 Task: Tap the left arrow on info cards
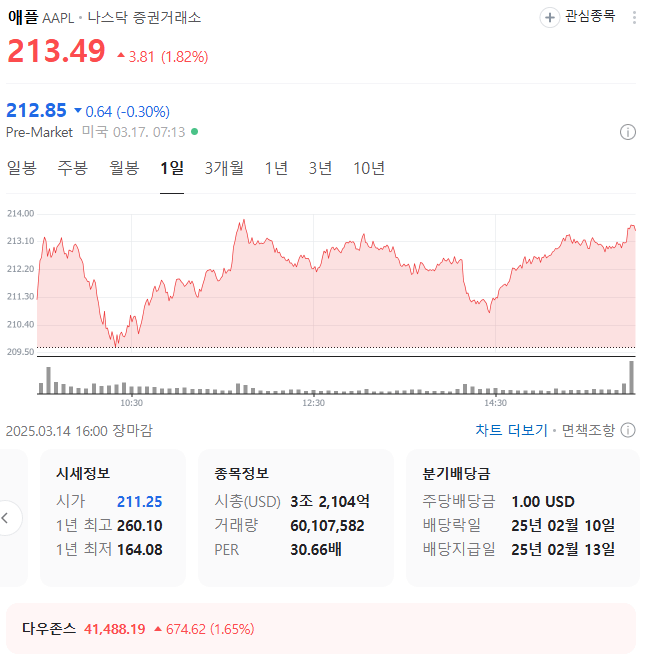(6, 518)
